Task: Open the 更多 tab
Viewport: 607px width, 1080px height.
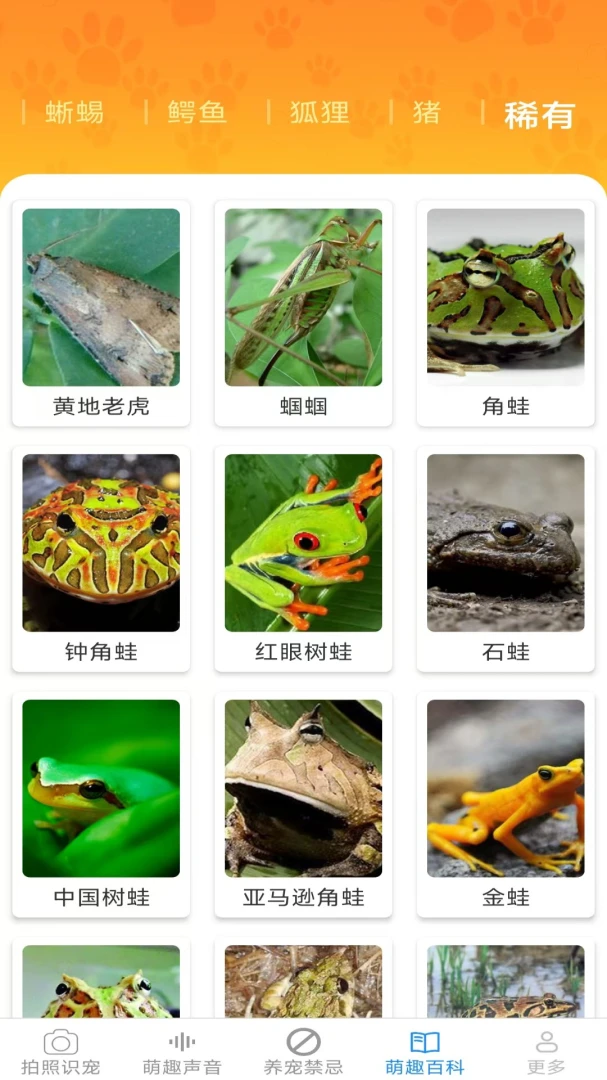Action: pyautogui.click(x=546, y=1052)
